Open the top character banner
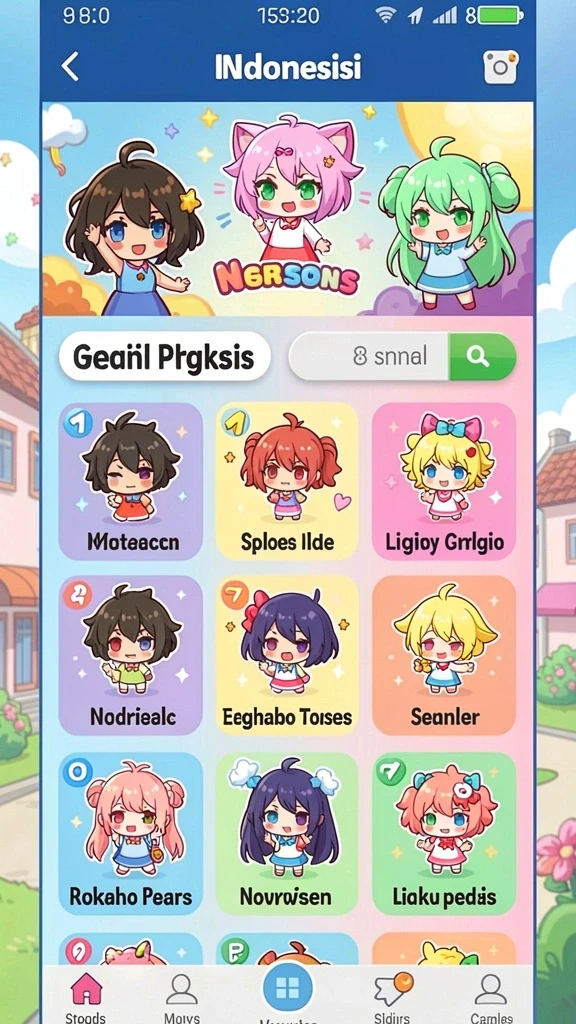This screenshot has width=576, height=1024. [x=287, y=208]
